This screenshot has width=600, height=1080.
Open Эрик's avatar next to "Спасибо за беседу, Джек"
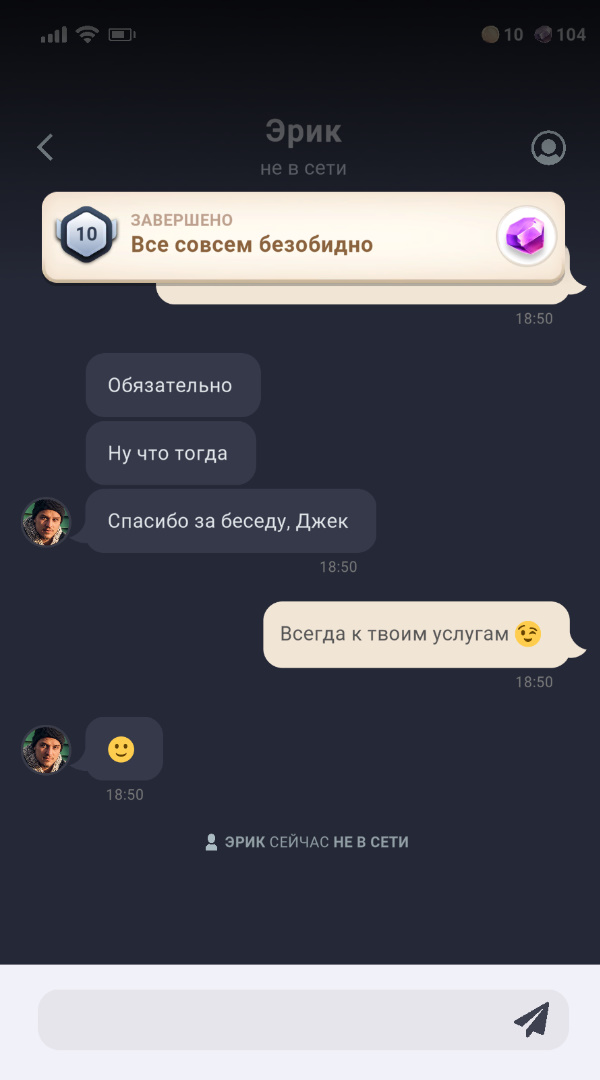(x=46, y=523)
